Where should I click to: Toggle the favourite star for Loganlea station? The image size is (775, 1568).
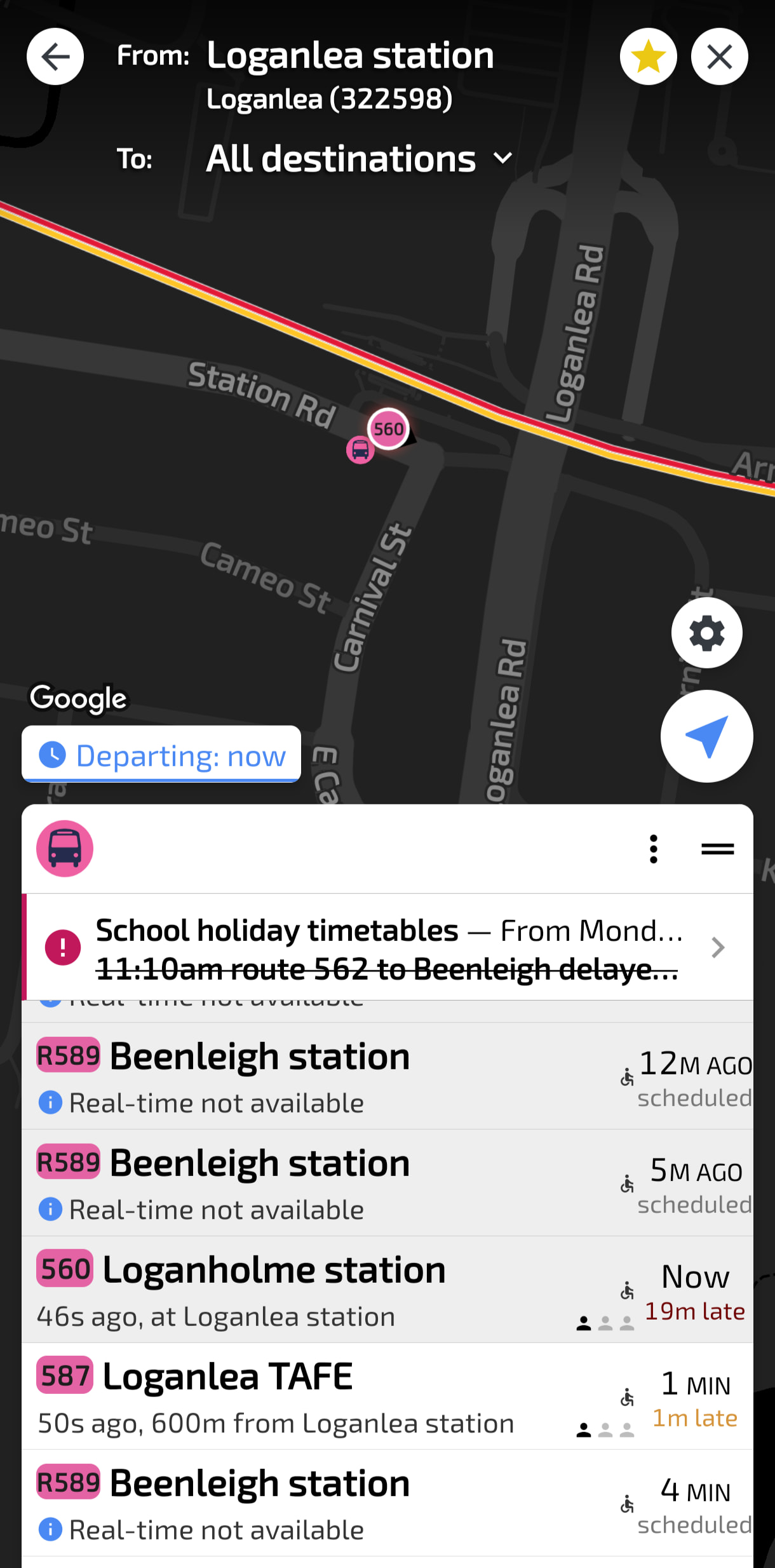[649, 57]
